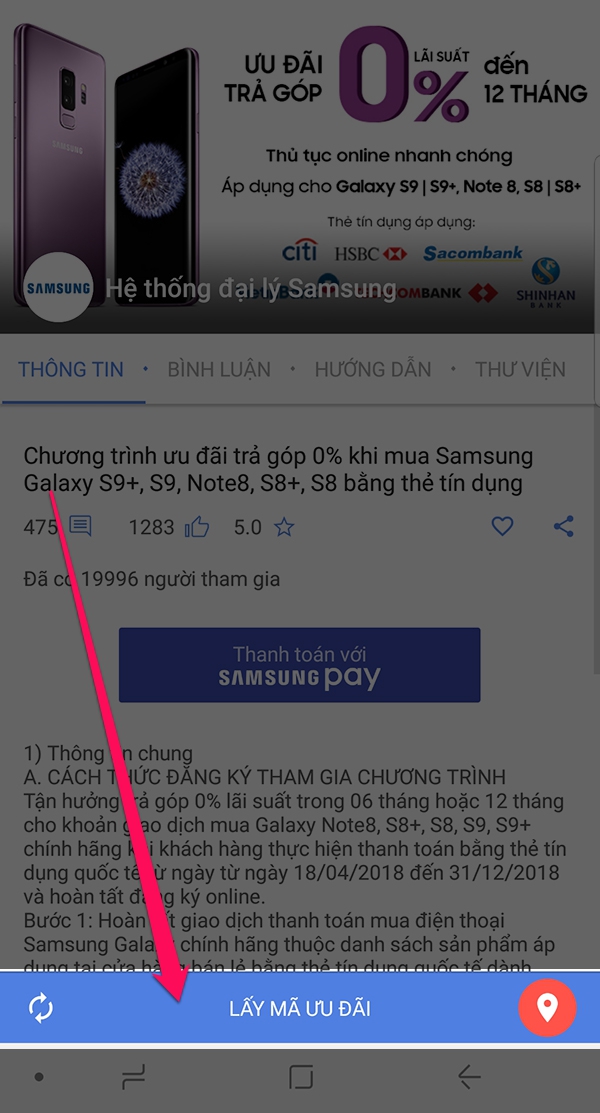
Task: Go back using system back button
Action: pos(468,1077)
